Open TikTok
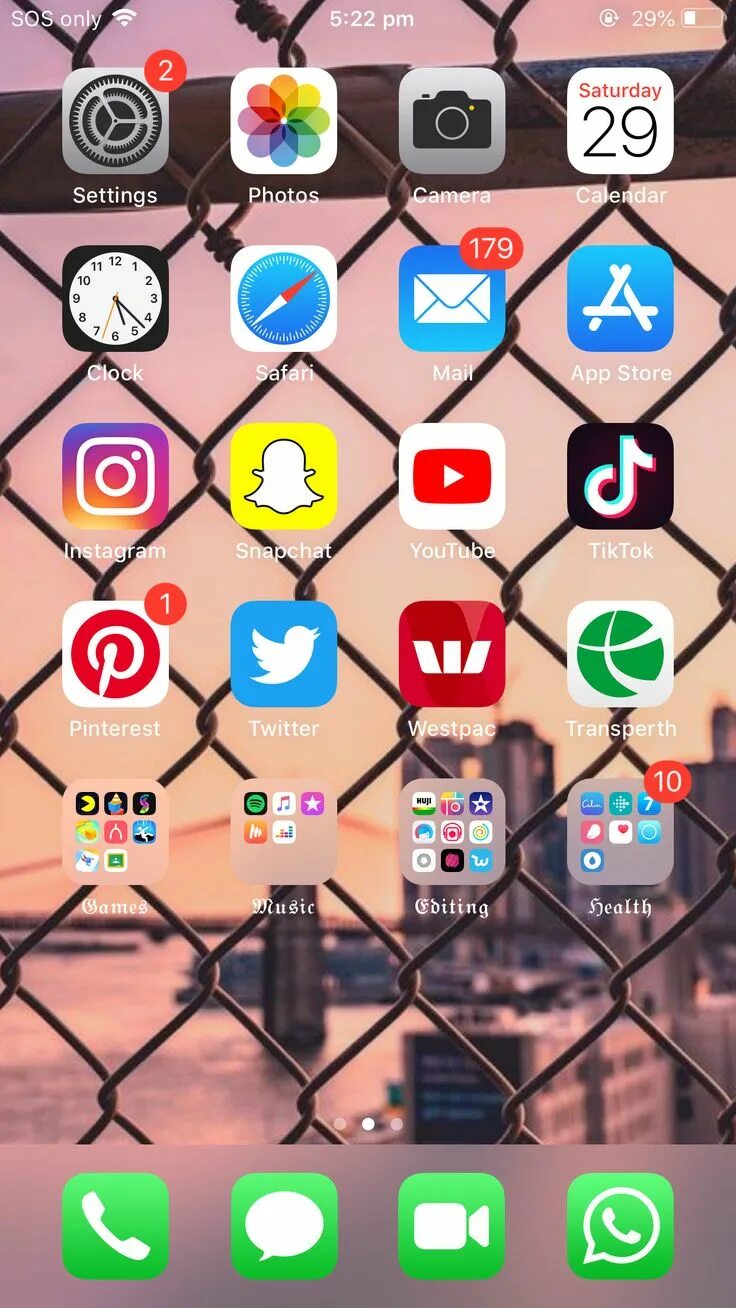The height and width of the screenshot is (1308, 736). pos(620,476)
